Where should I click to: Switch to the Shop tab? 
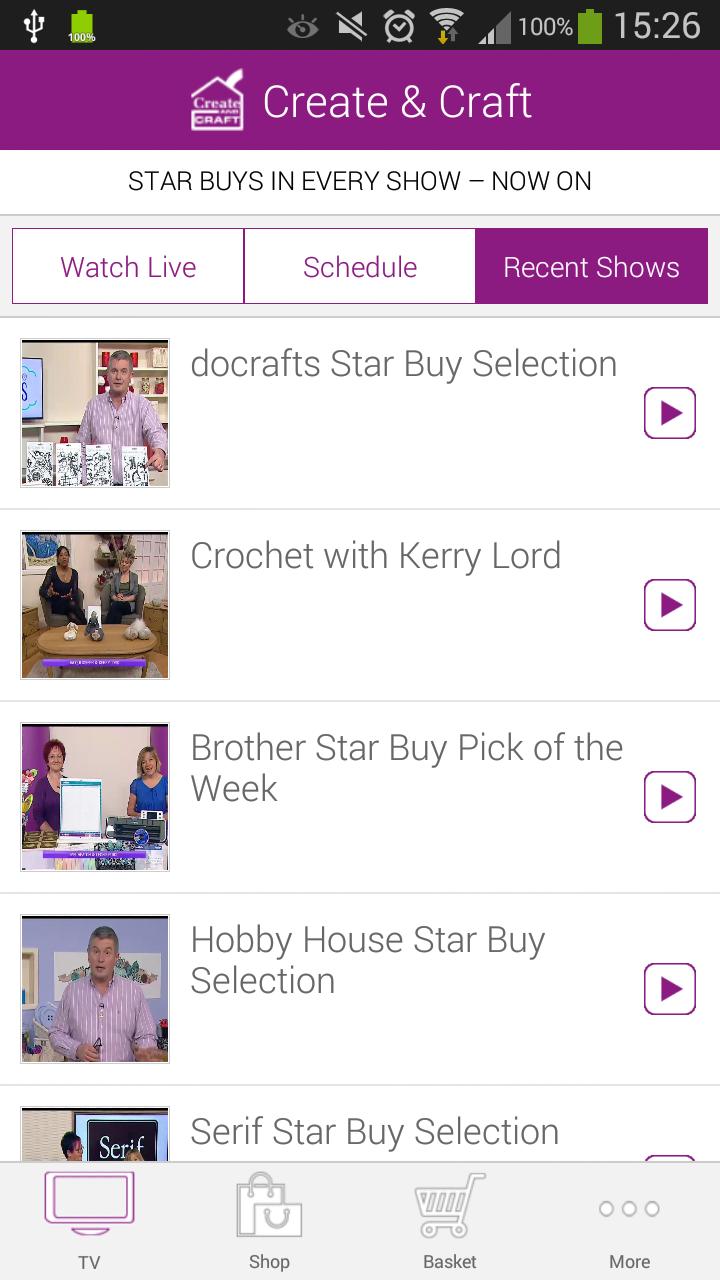click(x=269, y=1221)
